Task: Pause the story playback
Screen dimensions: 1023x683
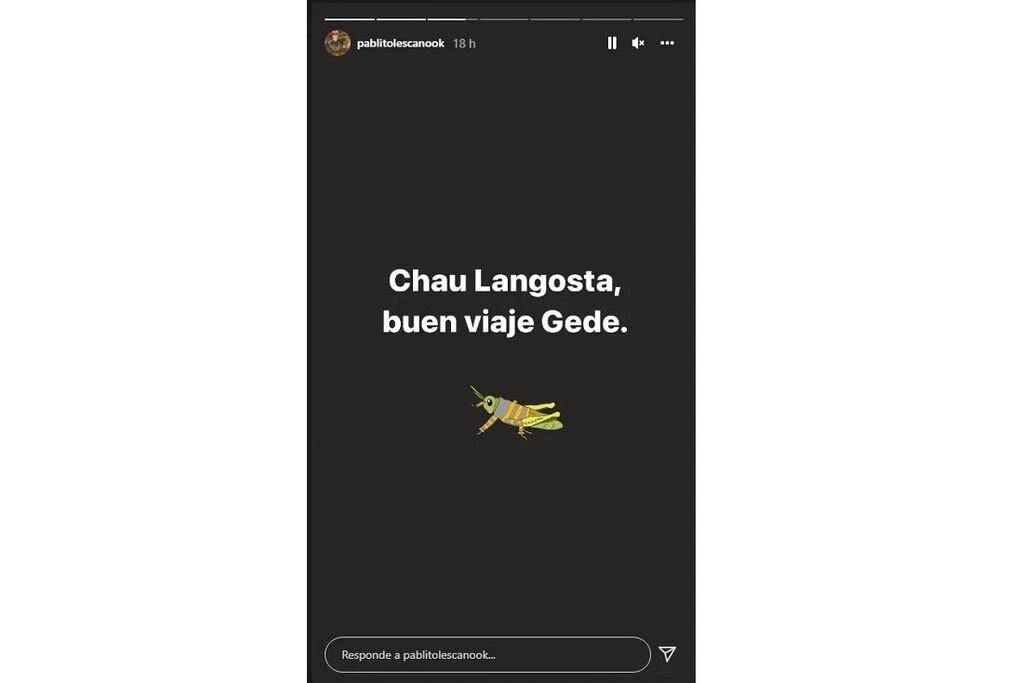Action: [612, 43]
